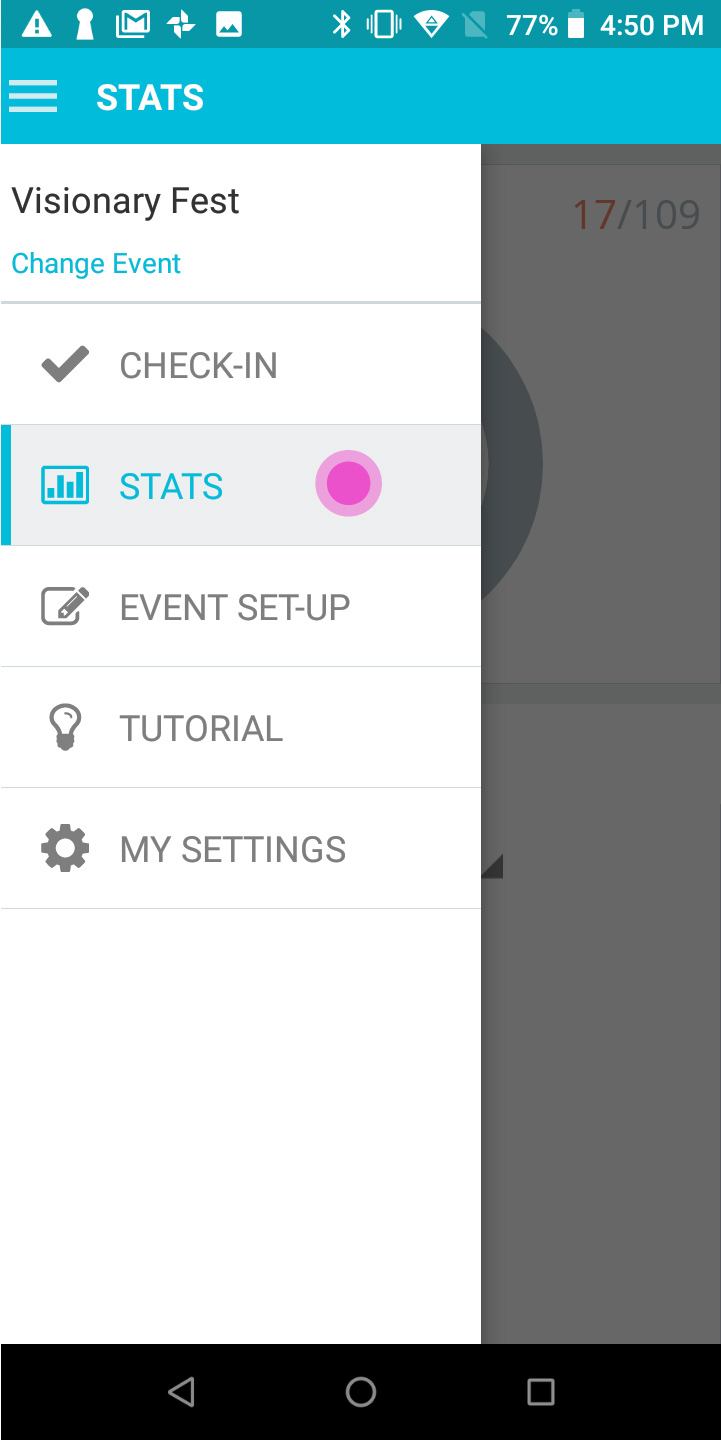Tap the hamburger menu button
The width and height of the screenshot is (721, 1440).
[33, 97]
